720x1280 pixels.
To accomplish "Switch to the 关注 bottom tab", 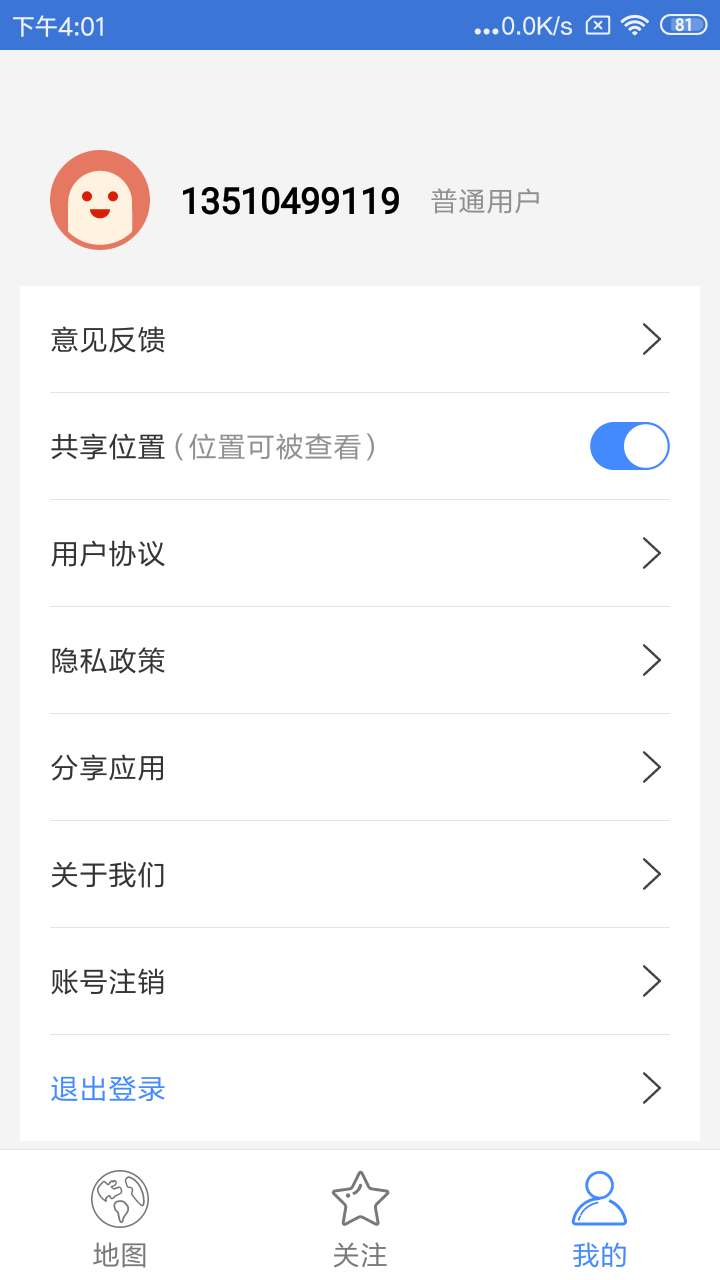I will click(359, 1213).
